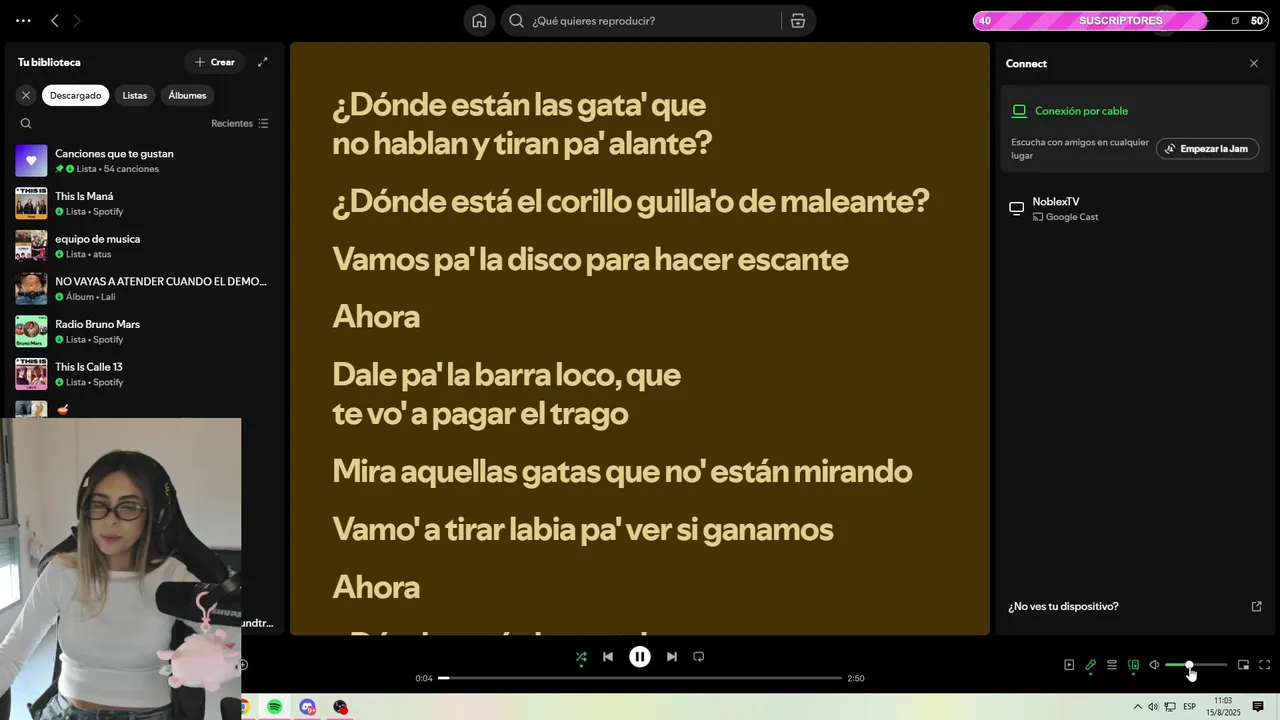Open Radio Bruno Mars playlist
Viewport: 1280px width, 720px height.
(x=97, y=331)
